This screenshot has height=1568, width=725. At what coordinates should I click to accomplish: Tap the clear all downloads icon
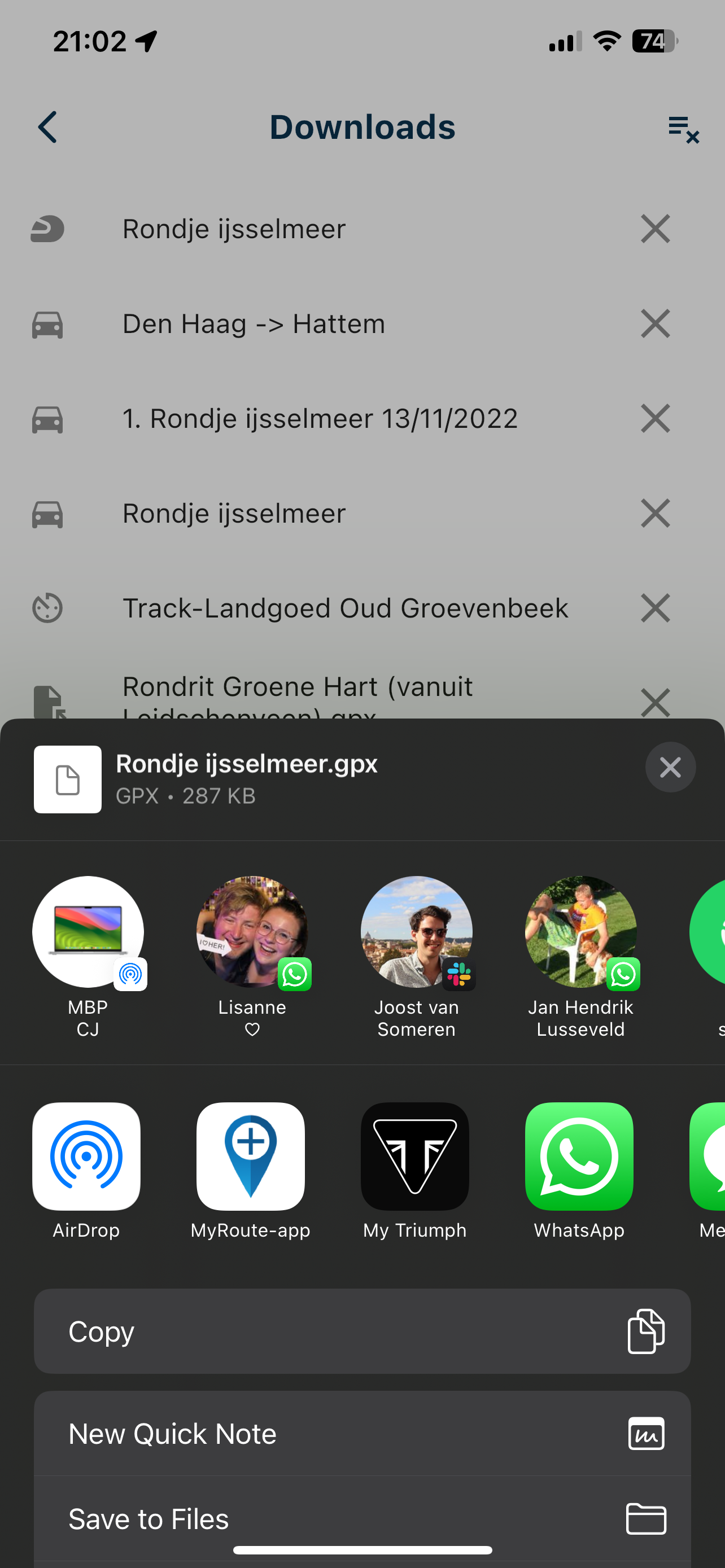[683, 129]
